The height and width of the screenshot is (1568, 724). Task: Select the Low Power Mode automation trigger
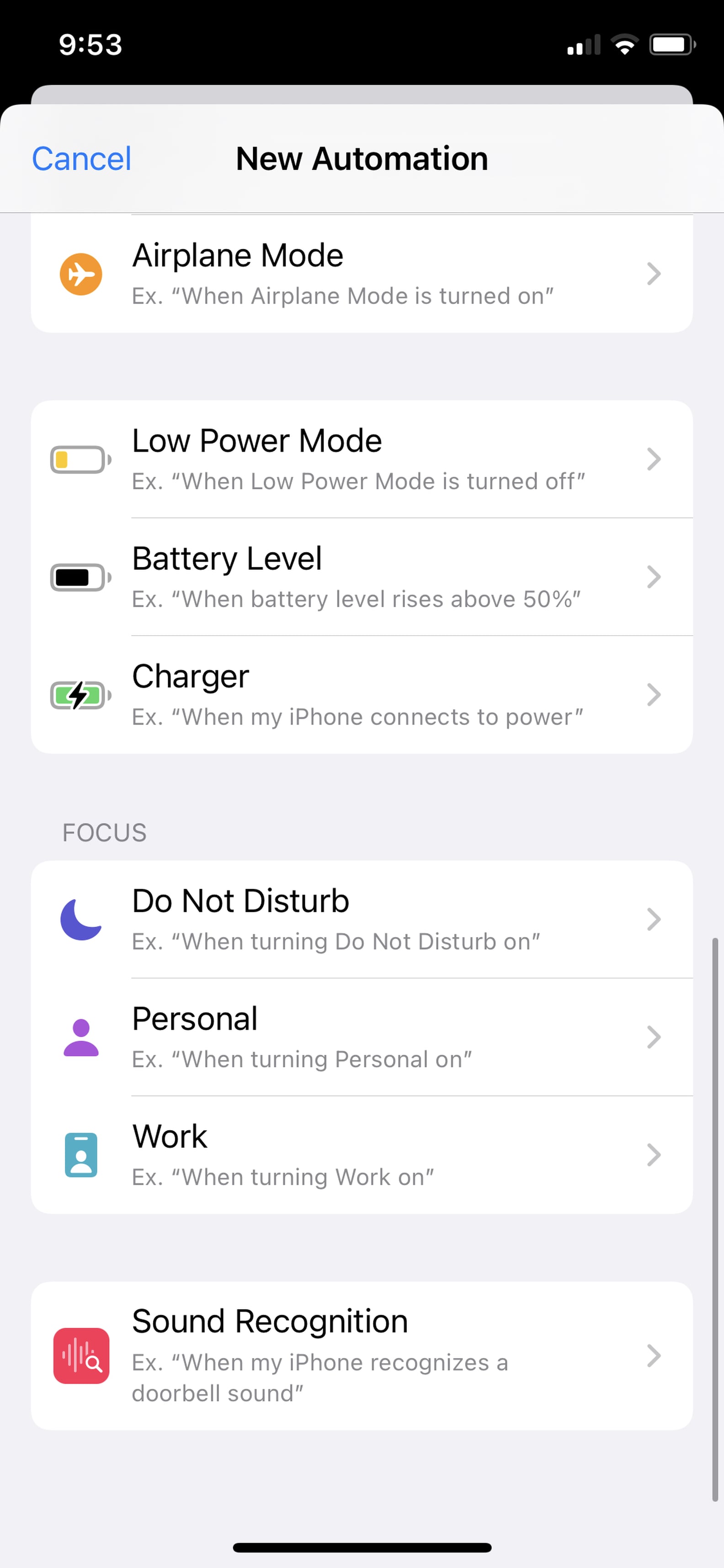pyautogui.click(x=362, y=460)
